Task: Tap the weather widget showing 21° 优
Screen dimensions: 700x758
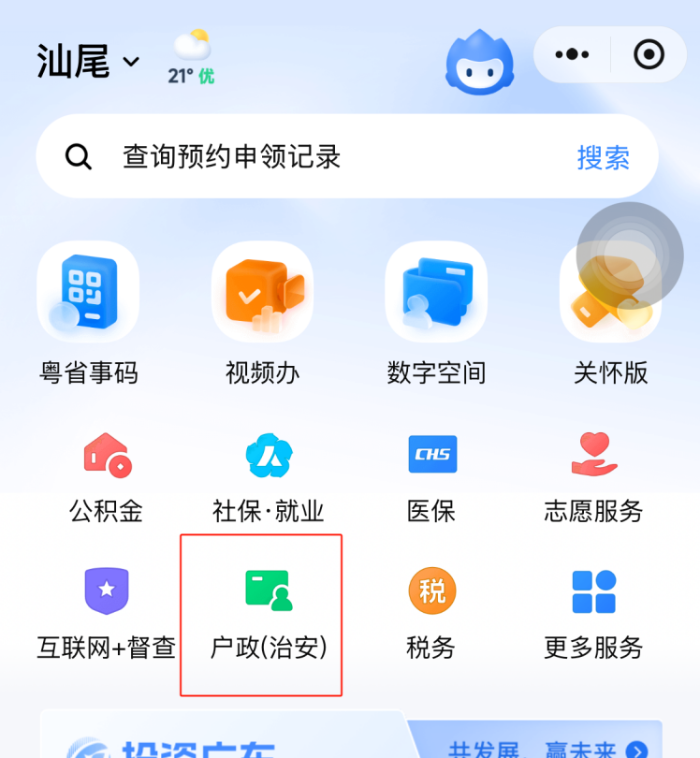Action: [x=191, y=57]
